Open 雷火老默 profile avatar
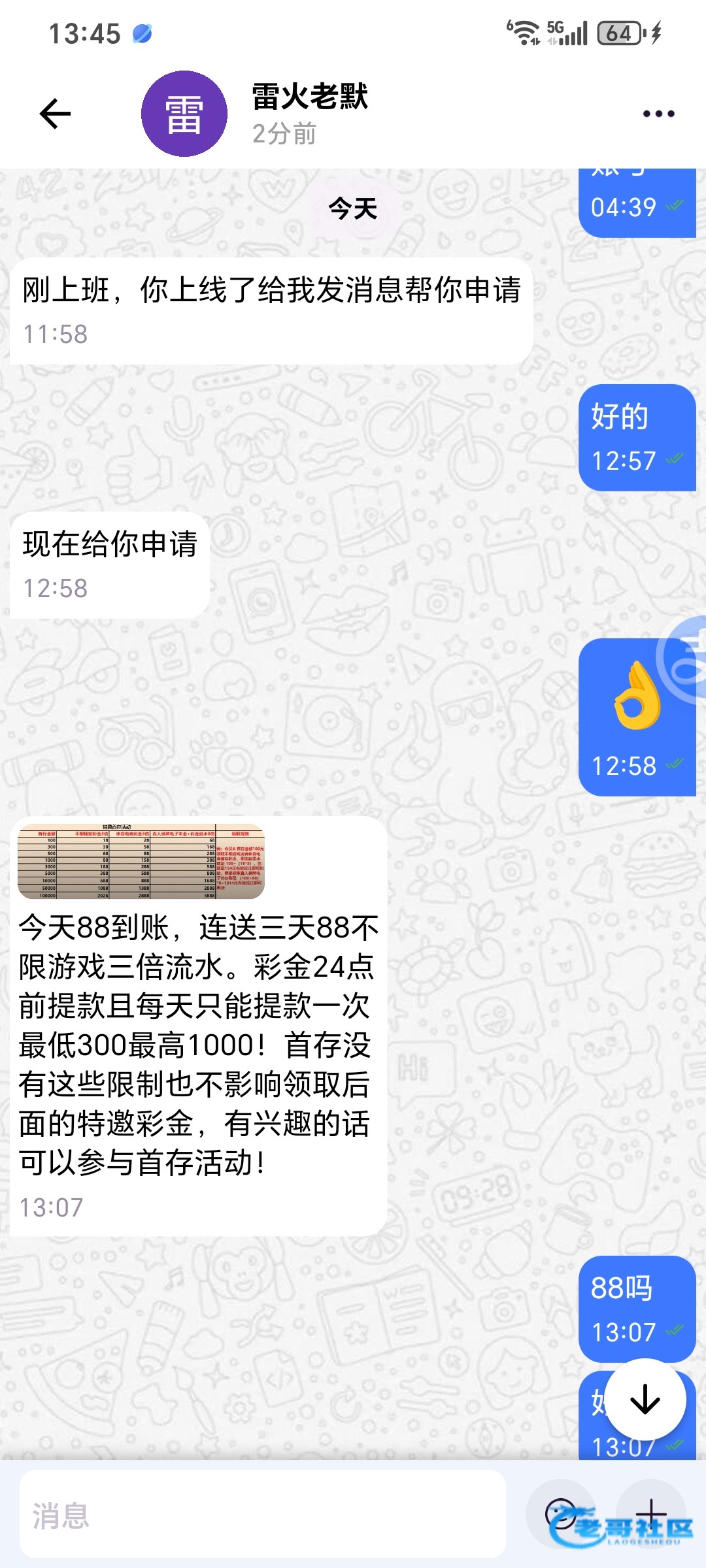Viewport: 706px width, 1568px height. coord(184,114)
